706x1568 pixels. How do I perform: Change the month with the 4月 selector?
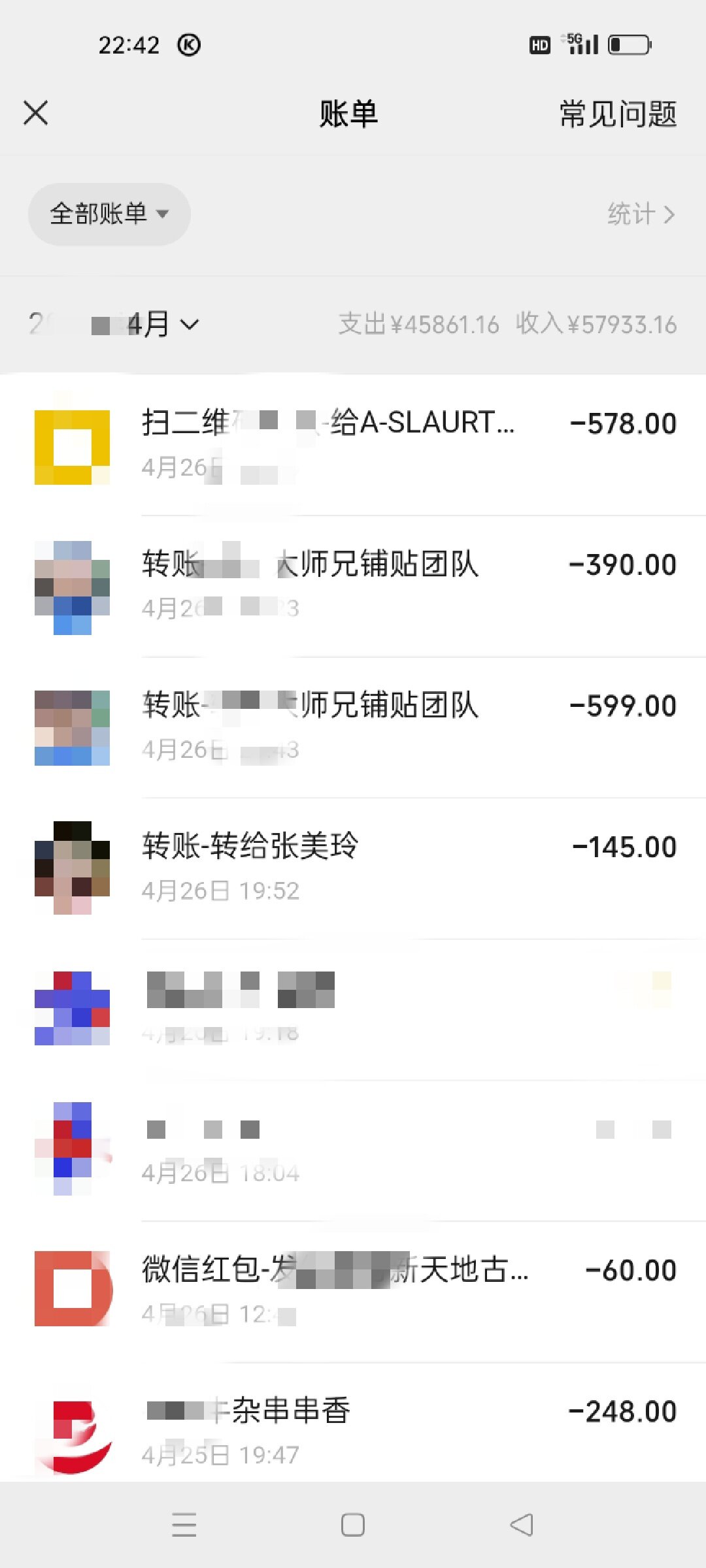point(160,325)
